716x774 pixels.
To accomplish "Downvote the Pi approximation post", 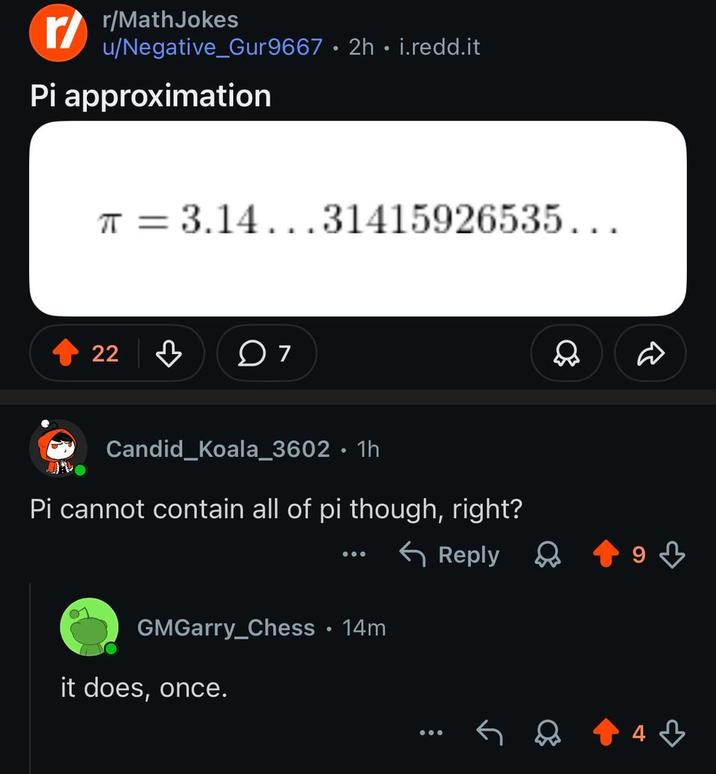I will 169,352.
